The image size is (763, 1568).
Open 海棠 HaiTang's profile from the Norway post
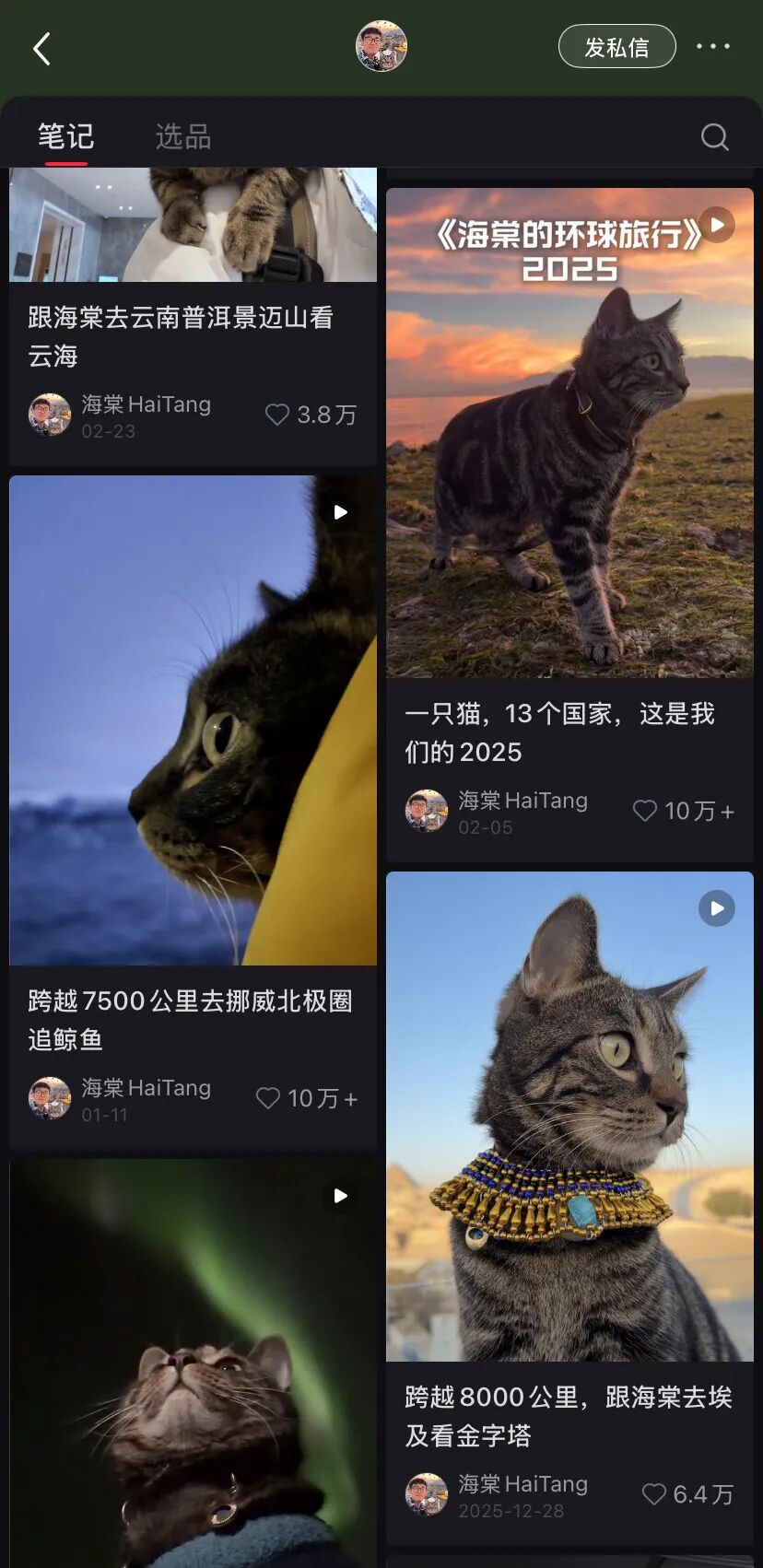pyautogui.click(x=49, y=1098)
